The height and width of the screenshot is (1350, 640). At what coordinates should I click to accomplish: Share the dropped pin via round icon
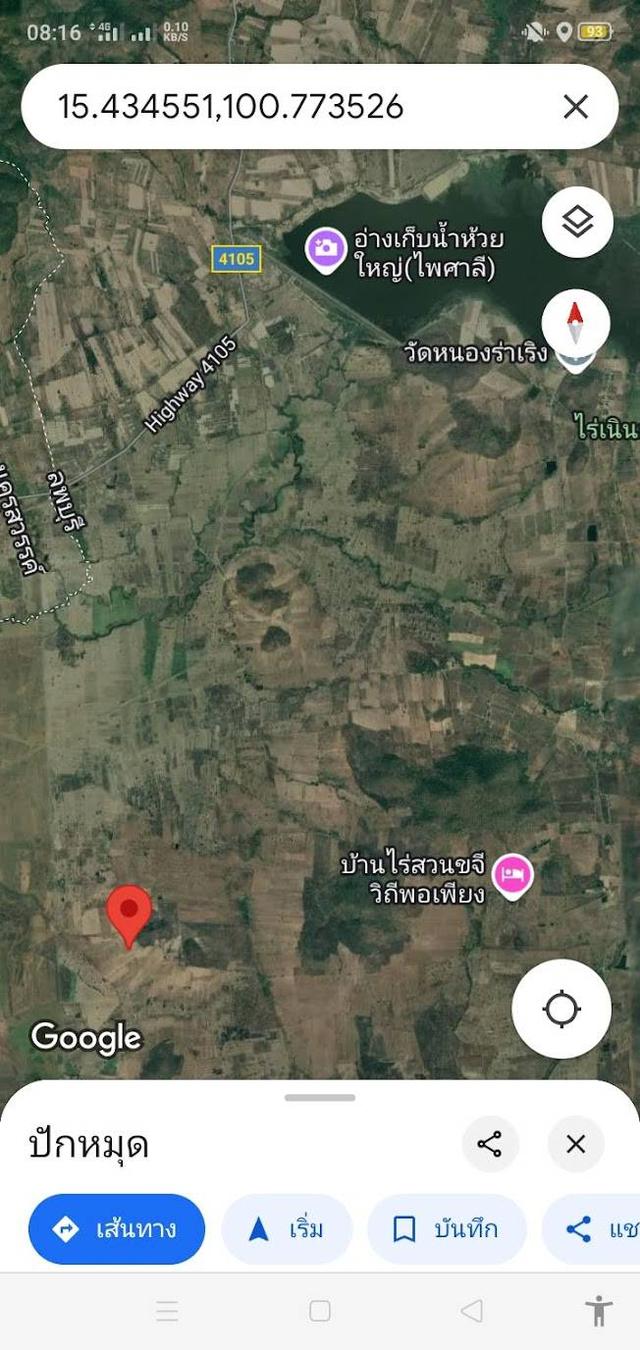490,1144
